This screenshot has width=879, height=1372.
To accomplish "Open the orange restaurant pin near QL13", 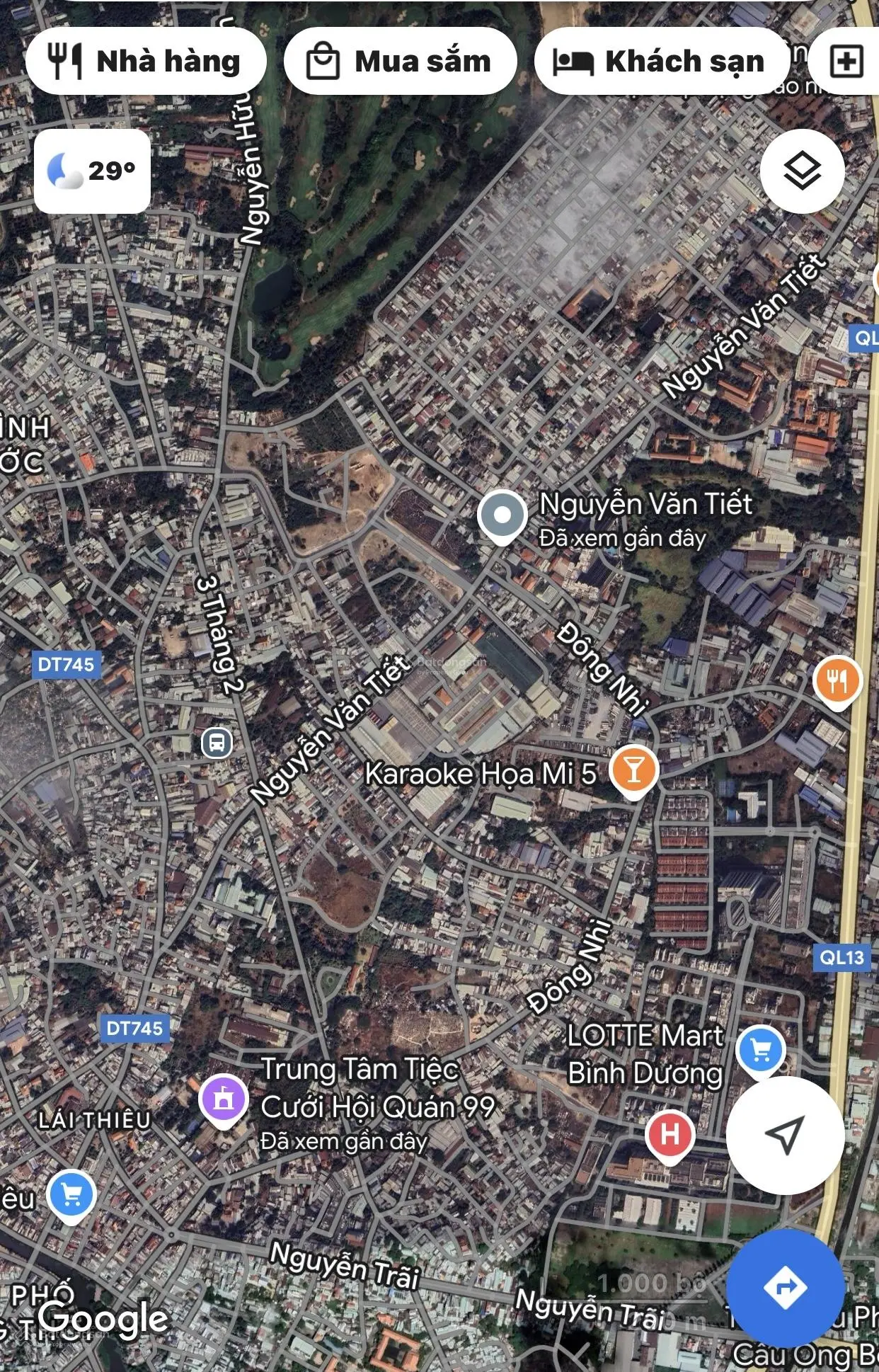I will click(x=837, y=681).
